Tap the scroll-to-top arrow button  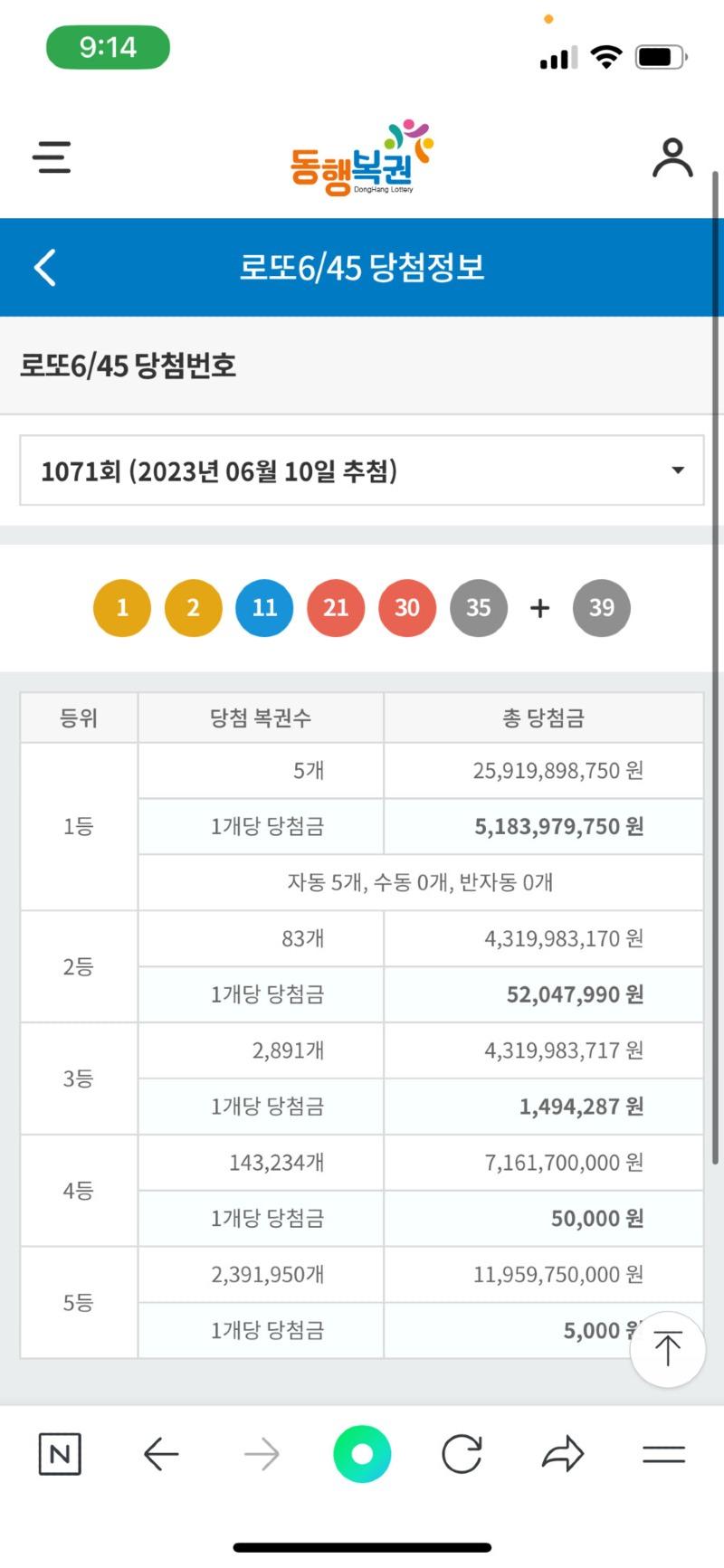(x=668, y=1348)
